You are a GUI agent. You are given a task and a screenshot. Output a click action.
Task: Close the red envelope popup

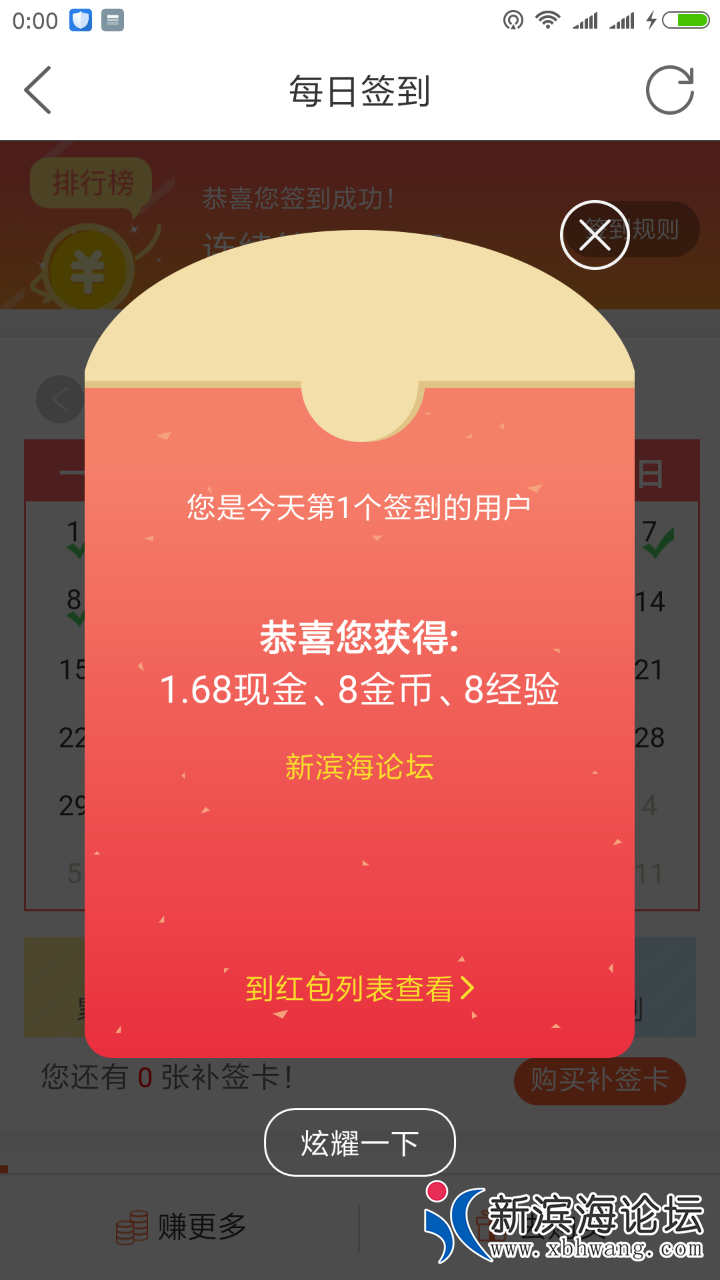(x=594, y=235)
